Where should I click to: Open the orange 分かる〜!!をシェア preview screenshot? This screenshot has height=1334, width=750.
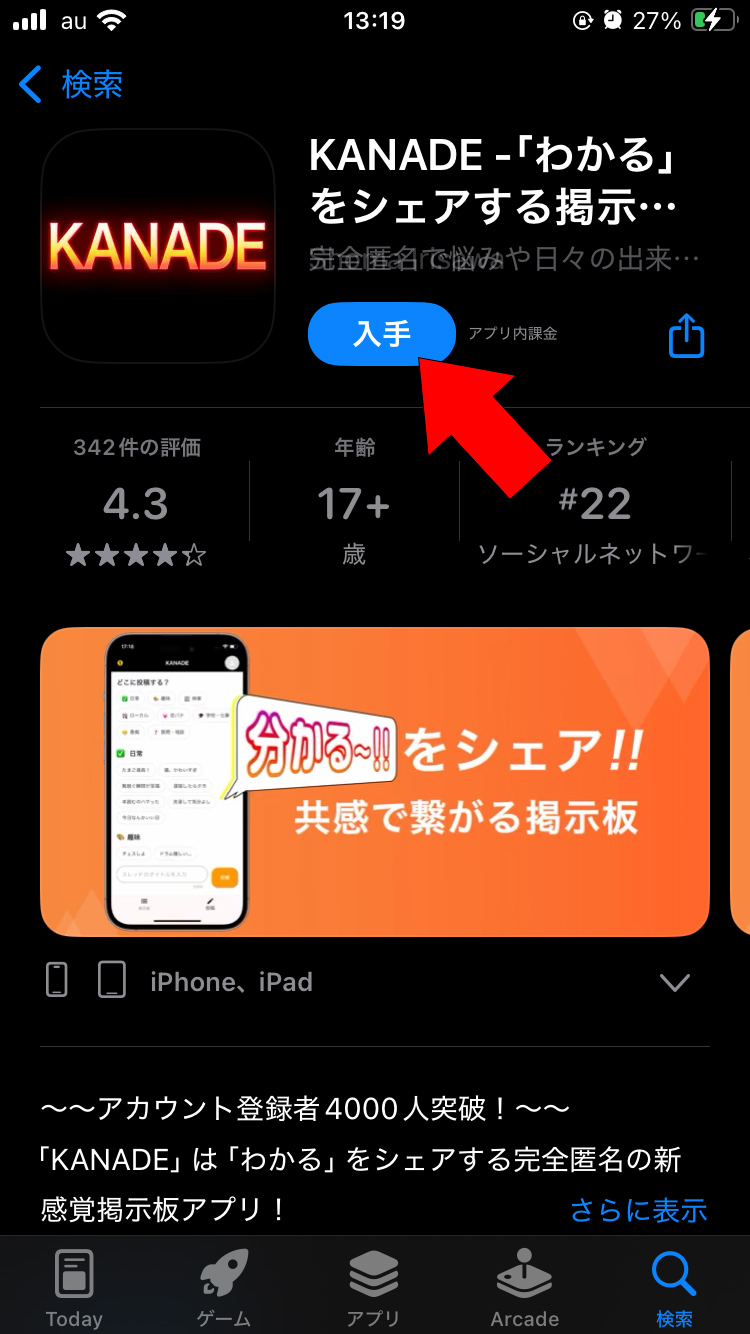click(x=375, y=782)
